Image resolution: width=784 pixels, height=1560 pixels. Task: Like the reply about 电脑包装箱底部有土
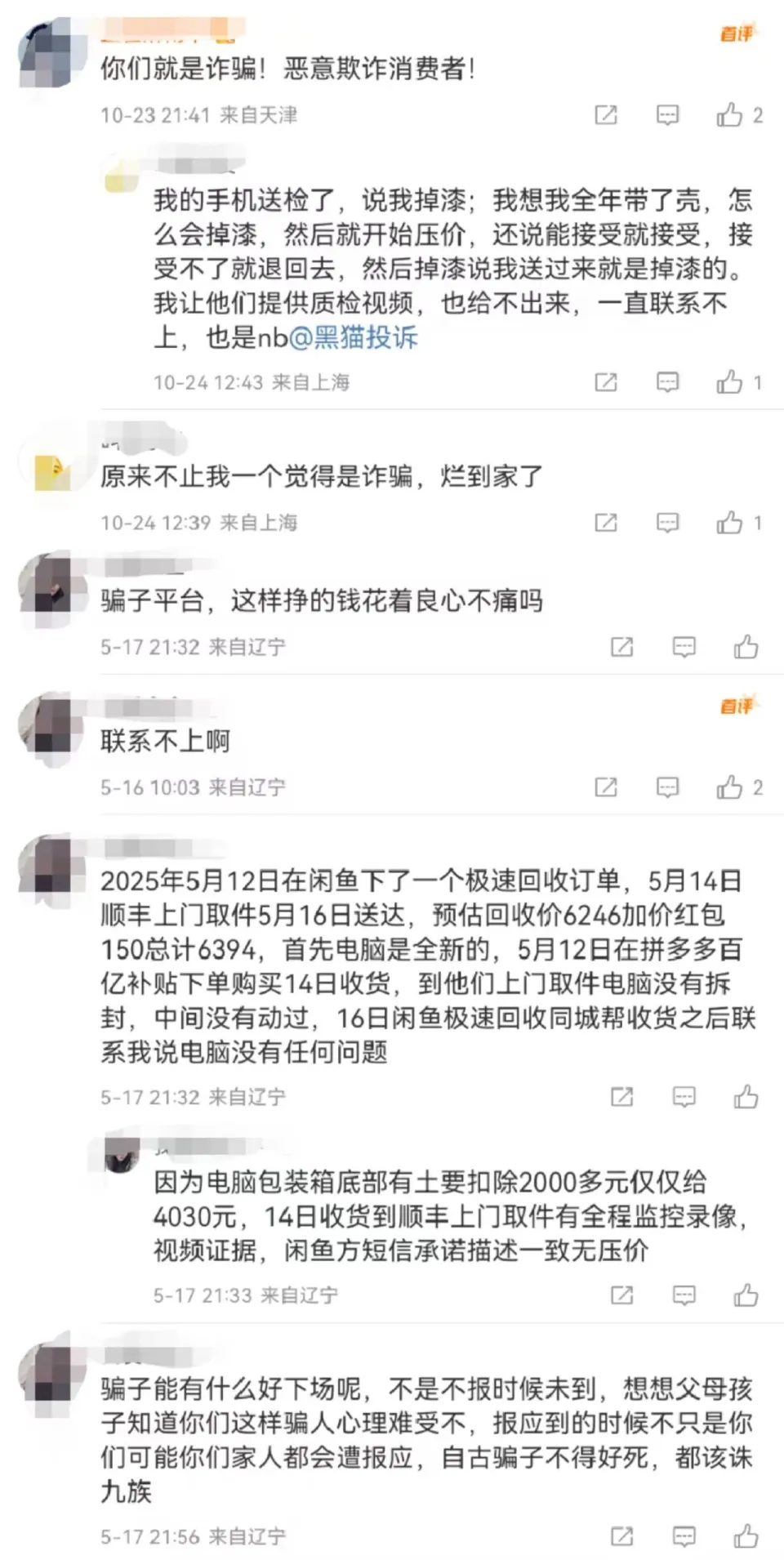(746, 1295)
